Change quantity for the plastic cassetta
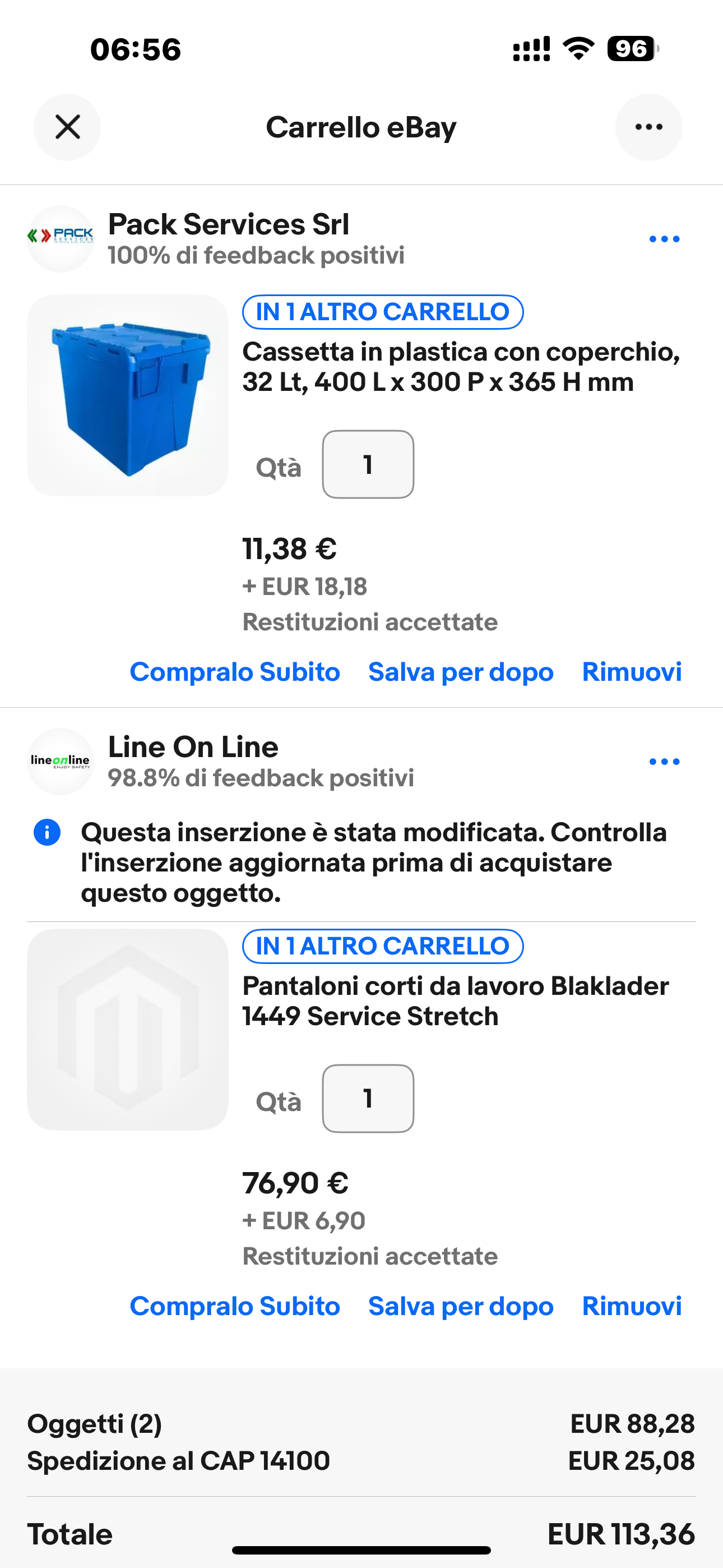Screen dimensions: 723x1568 coord(368,465)
